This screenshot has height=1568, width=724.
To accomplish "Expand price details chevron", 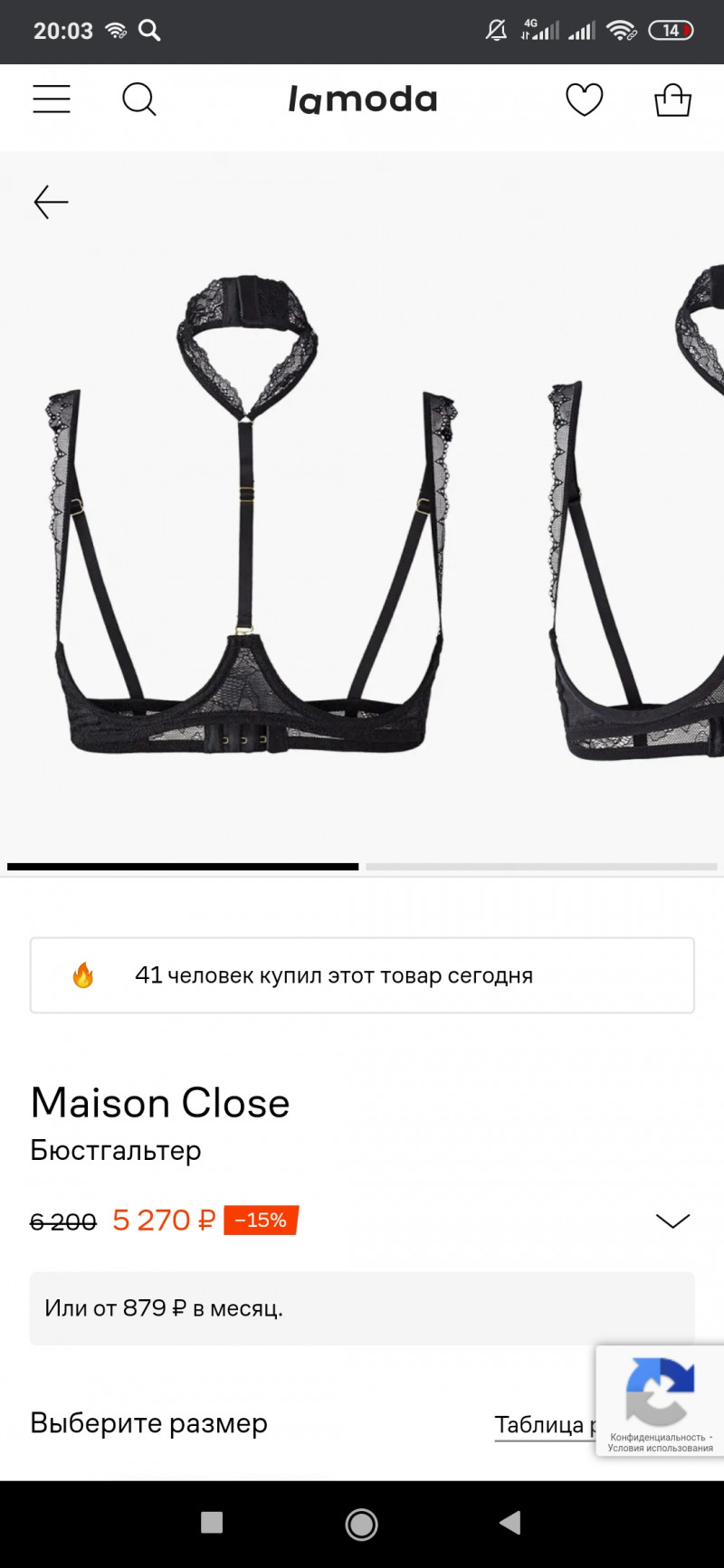I will 672,1221.
